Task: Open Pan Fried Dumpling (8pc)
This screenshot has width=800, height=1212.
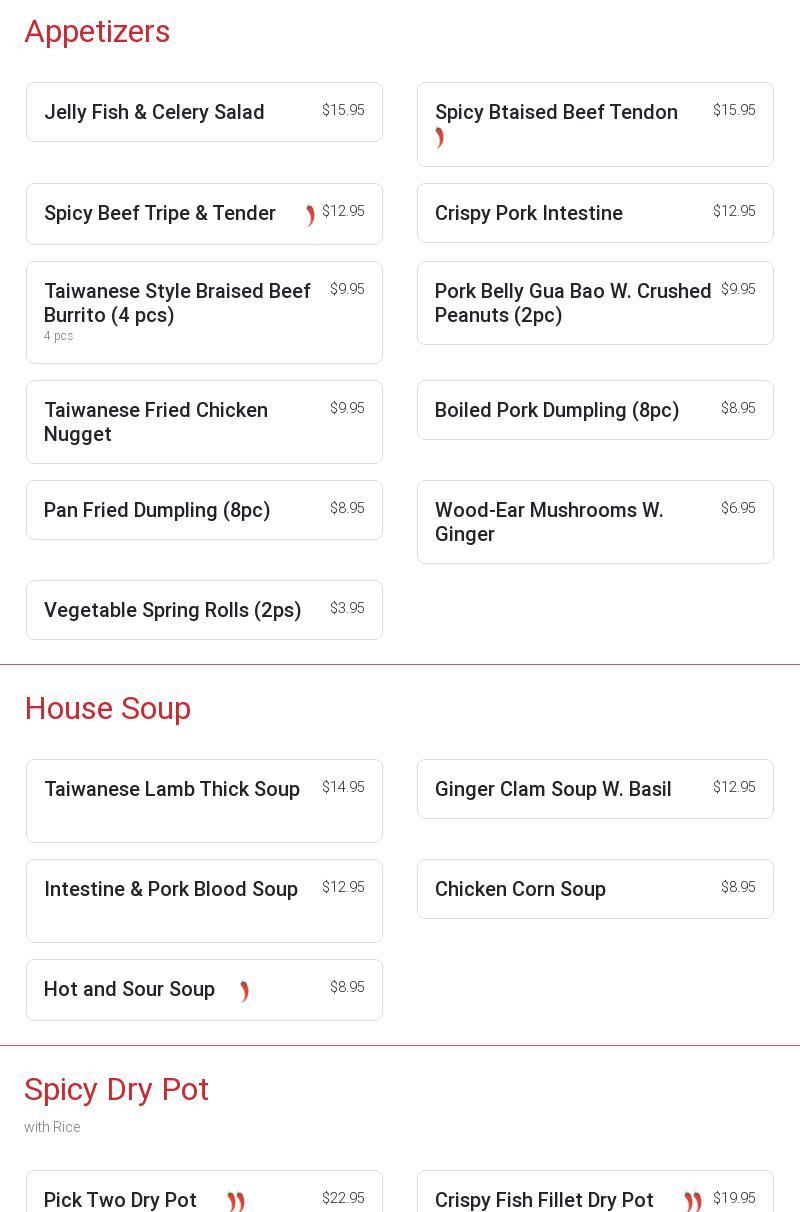Action: tap(204, 510)
